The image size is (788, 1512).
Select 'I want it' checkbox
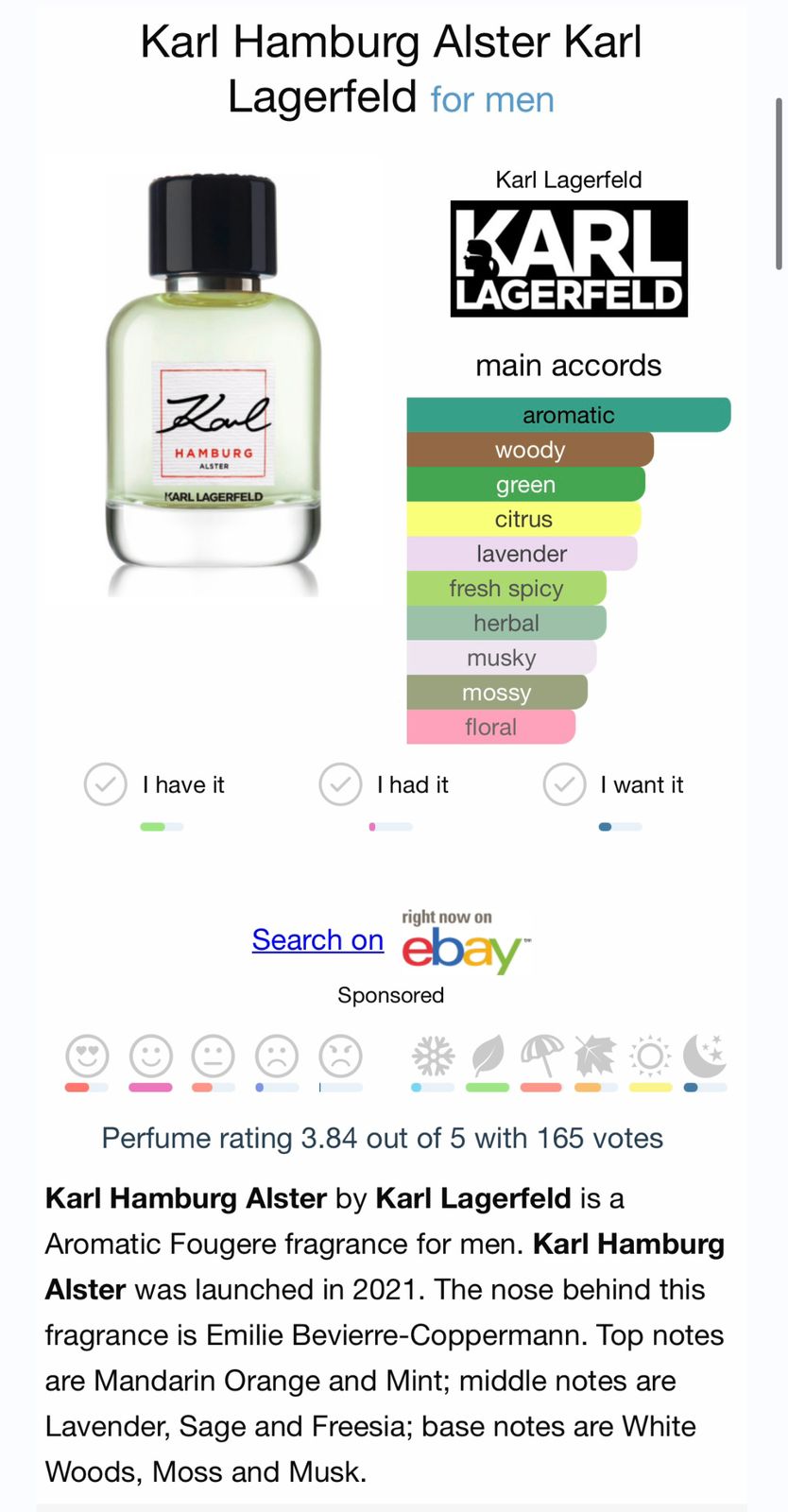tap(564, 784)
